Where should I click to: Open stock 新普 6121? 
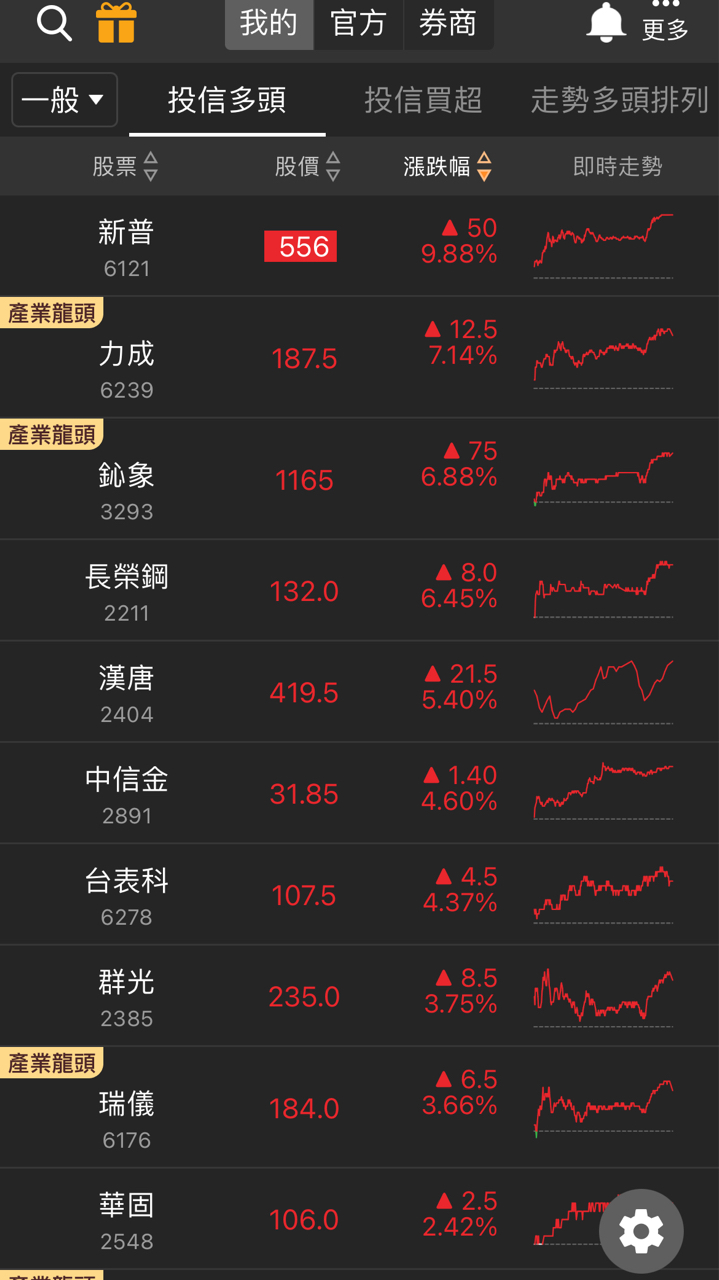pyautogui.click(x=126, y=246)
